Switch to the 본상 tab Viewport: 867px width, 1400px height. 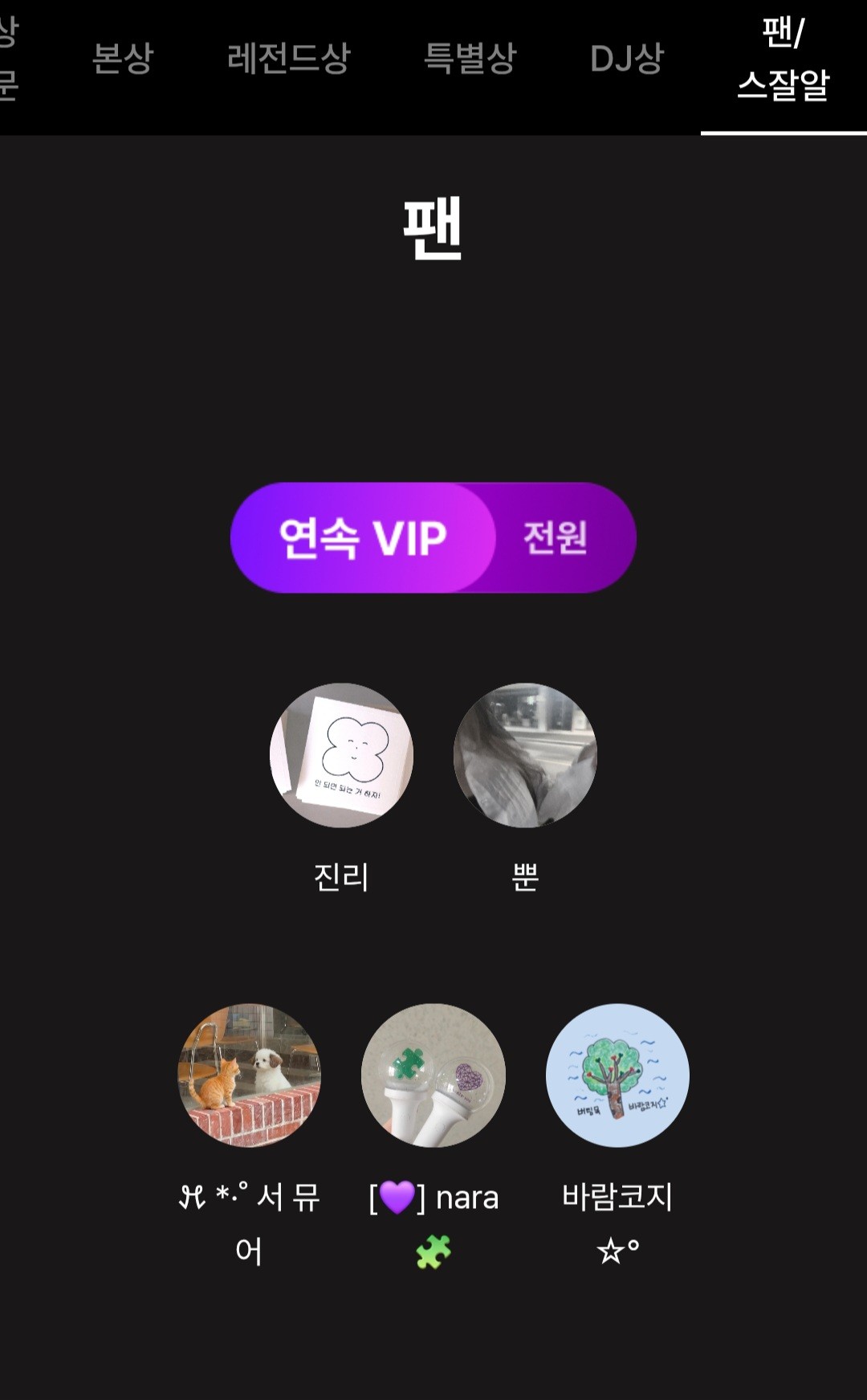(x=122, y=58)
